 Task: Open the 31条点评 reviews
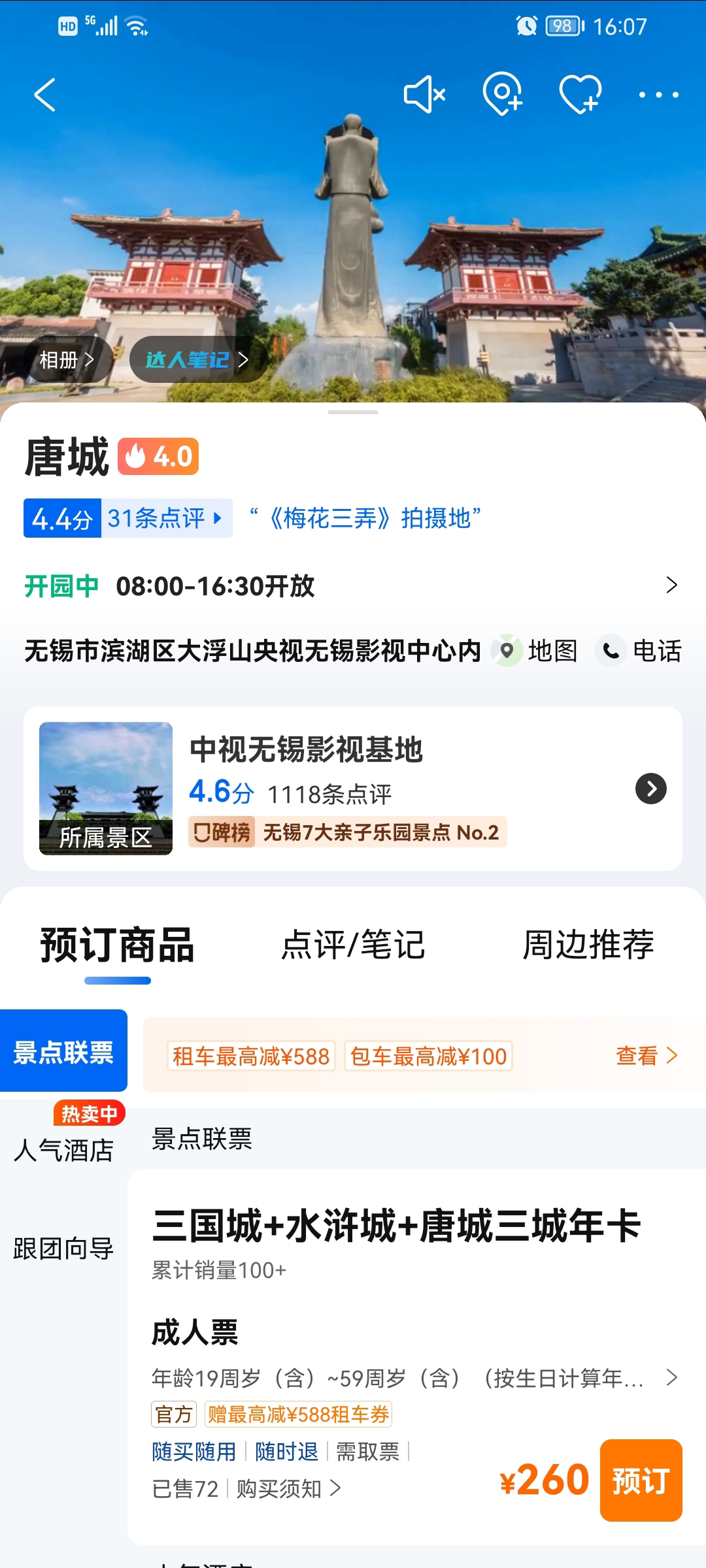[x=165, y=519]
